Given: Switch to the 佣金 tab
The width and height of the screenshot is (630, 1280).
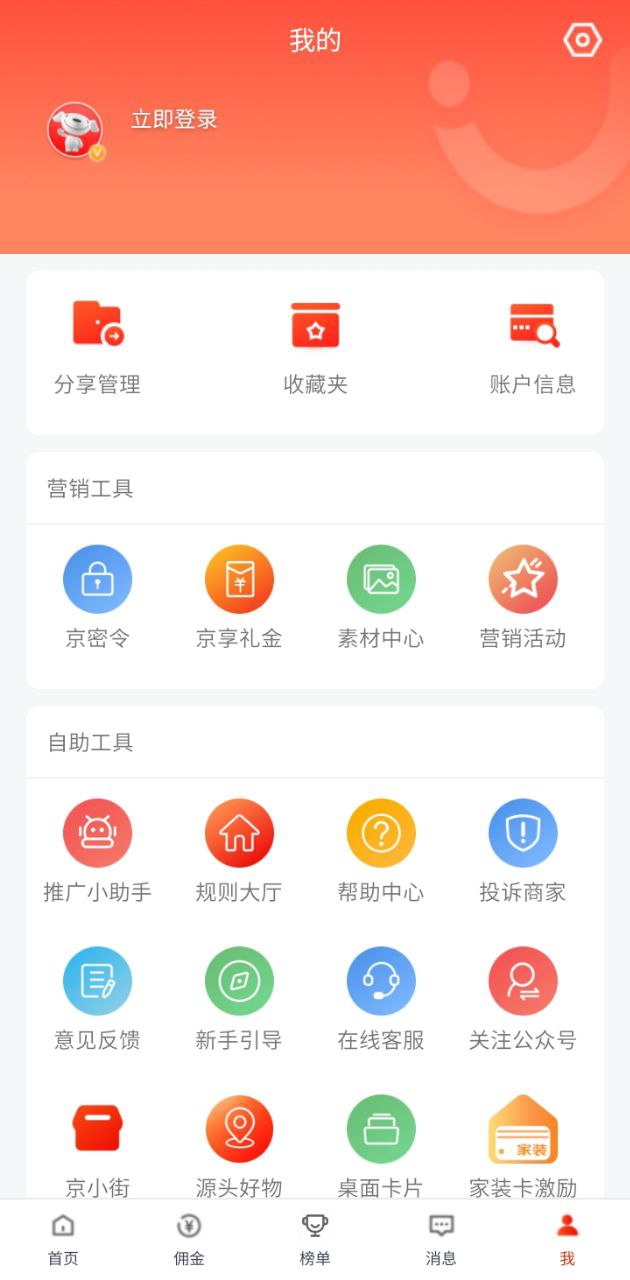Looking at the screenshot, I should click(x=189, y=1240).
